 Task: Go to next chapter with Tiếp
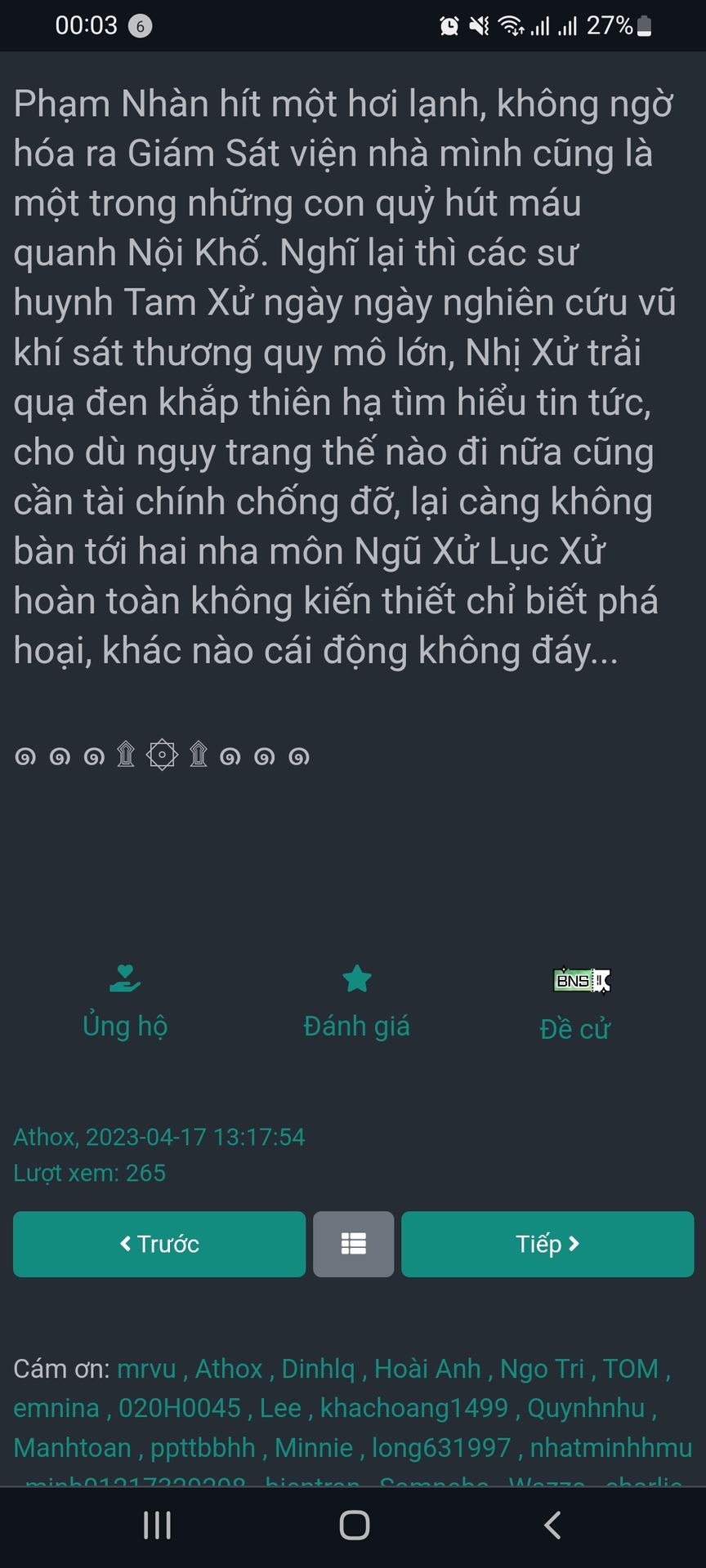click(547, 1244)
